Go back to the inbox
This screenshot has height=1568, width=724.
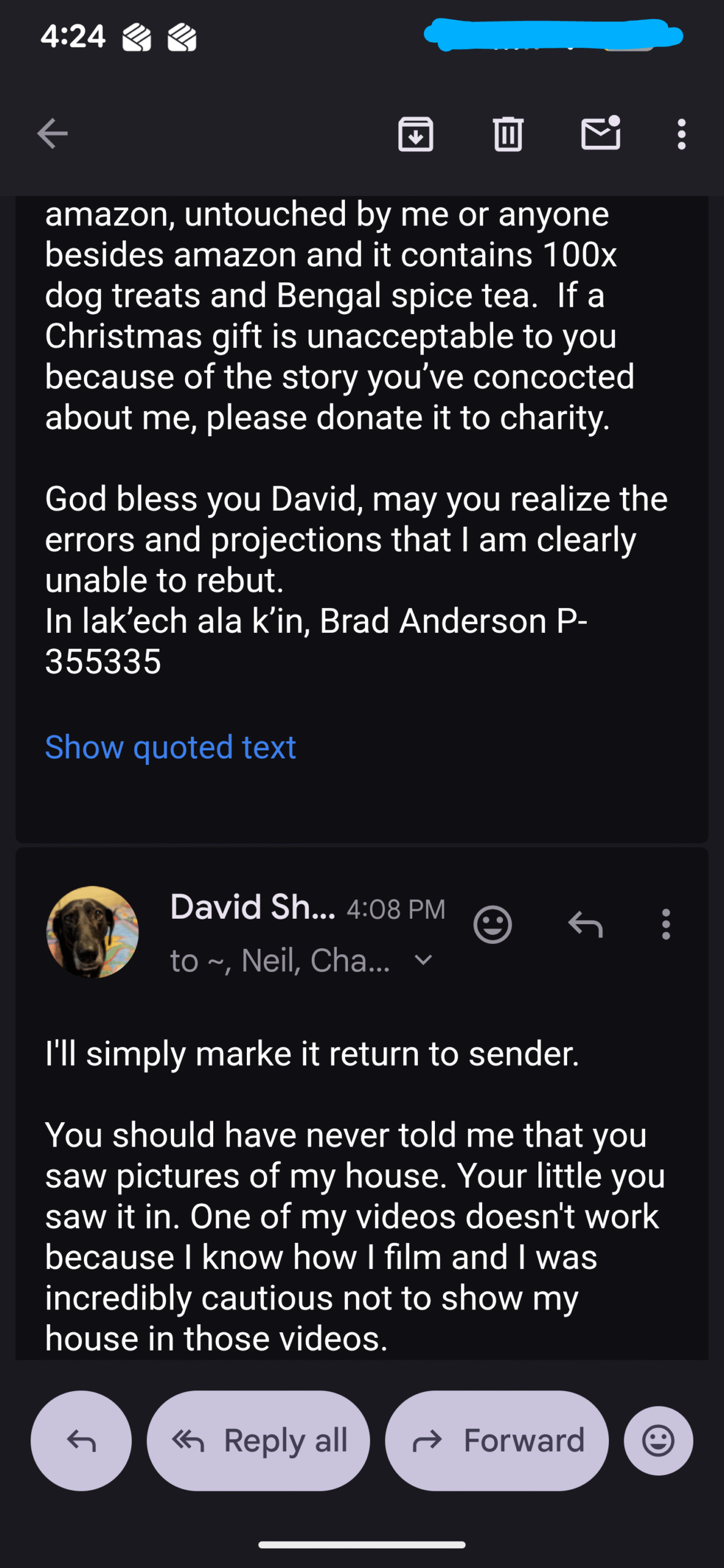[x=53, y=134]
